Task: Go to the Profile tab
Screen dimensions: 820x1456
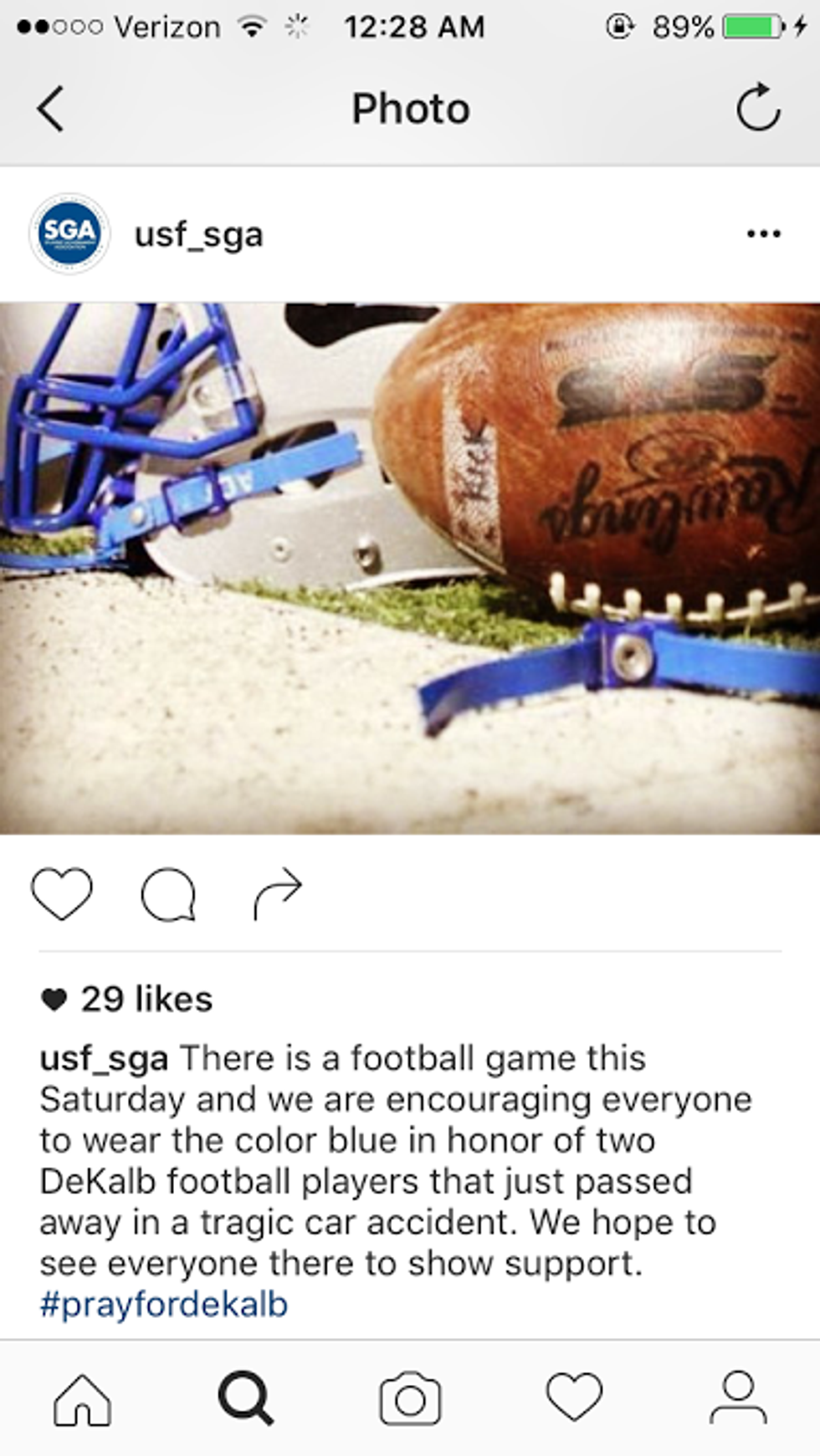Action: pyautogui.click(x=738, y=1397)
